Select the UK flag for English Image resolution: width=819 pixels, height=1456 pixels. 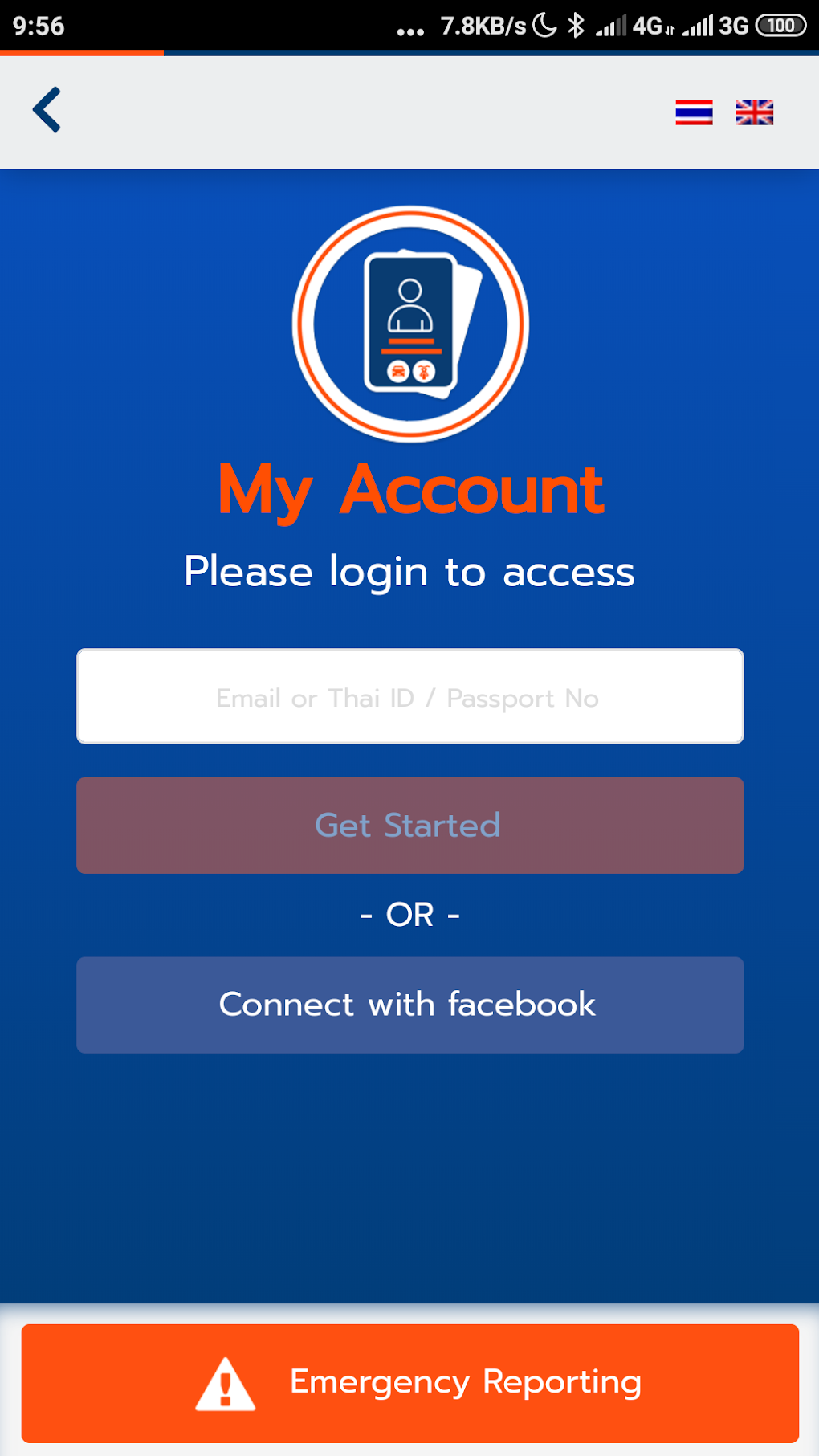(x=755, y=112)
